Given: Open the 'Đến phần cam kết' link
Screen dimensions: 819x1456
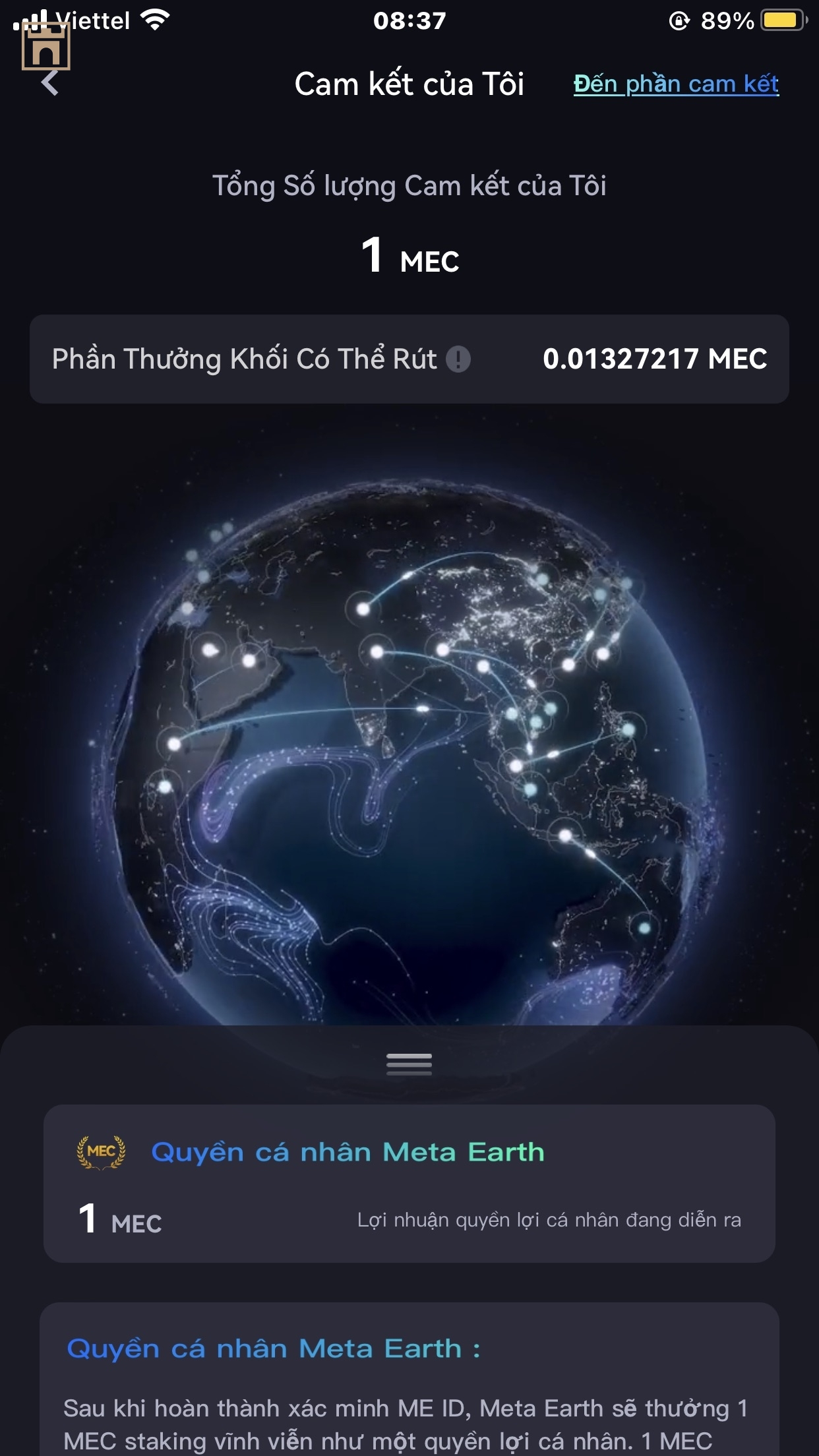Looking at the screenshot, I should click(676, 84).
